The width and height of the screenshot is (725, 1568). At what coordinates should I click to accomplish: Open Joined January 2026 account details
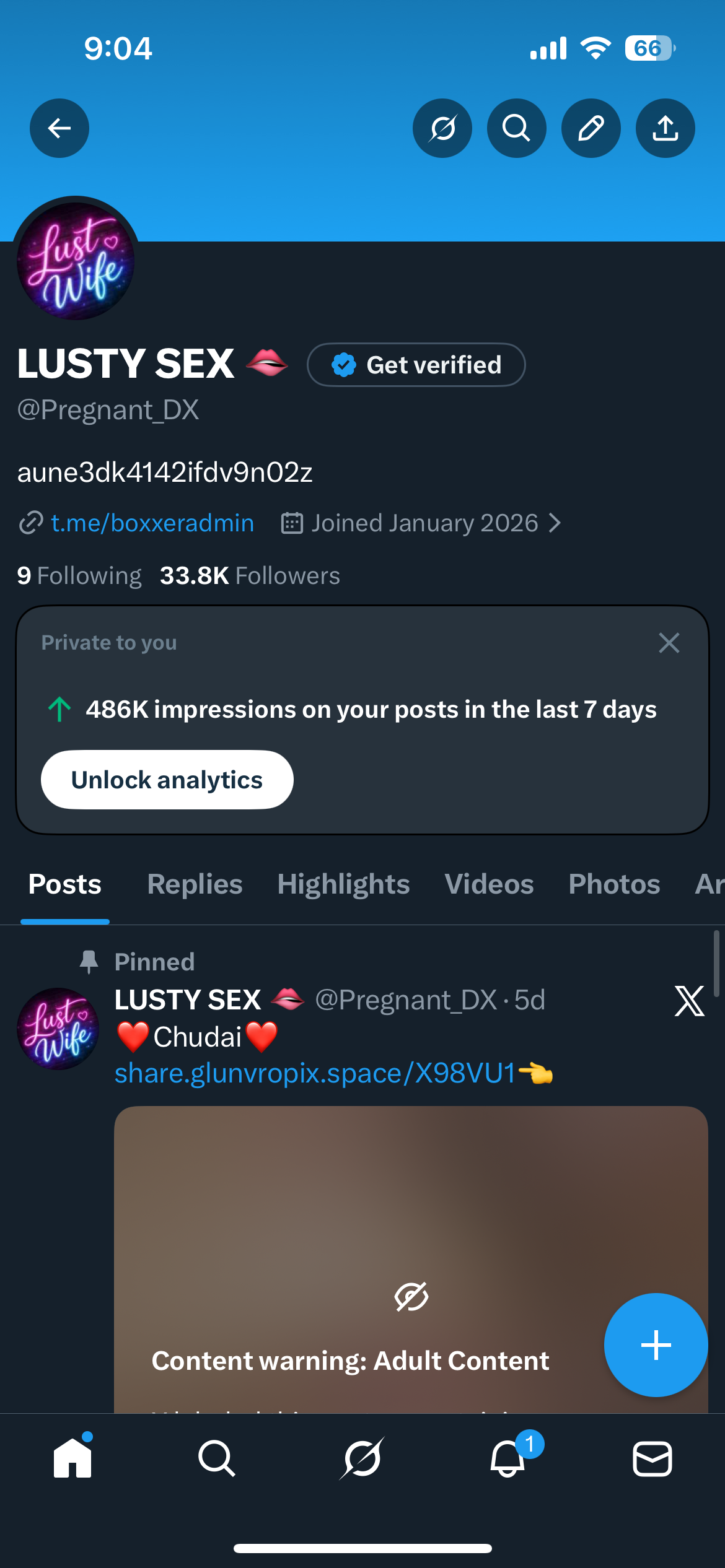tap(424, 523)
